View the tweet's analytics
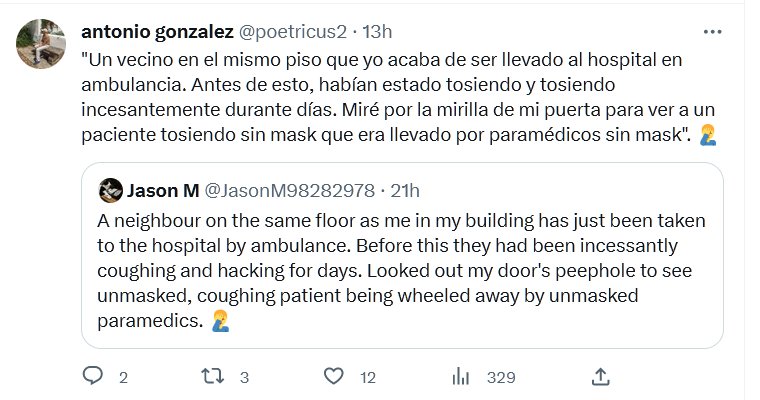Viewport: 760px width, 400px height. pos(462,377)
